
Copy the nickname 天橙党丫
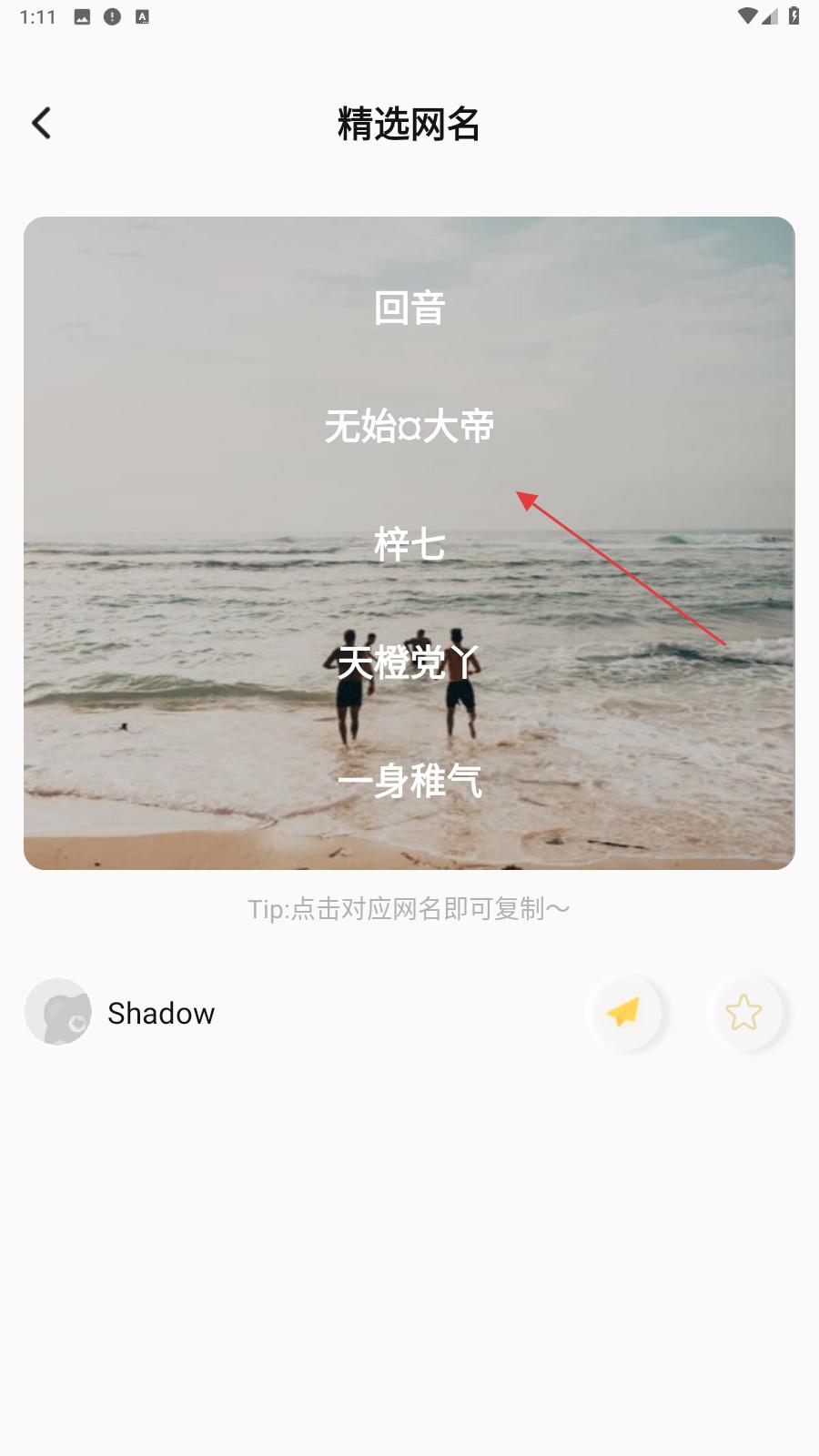click(x=409, y=662)
